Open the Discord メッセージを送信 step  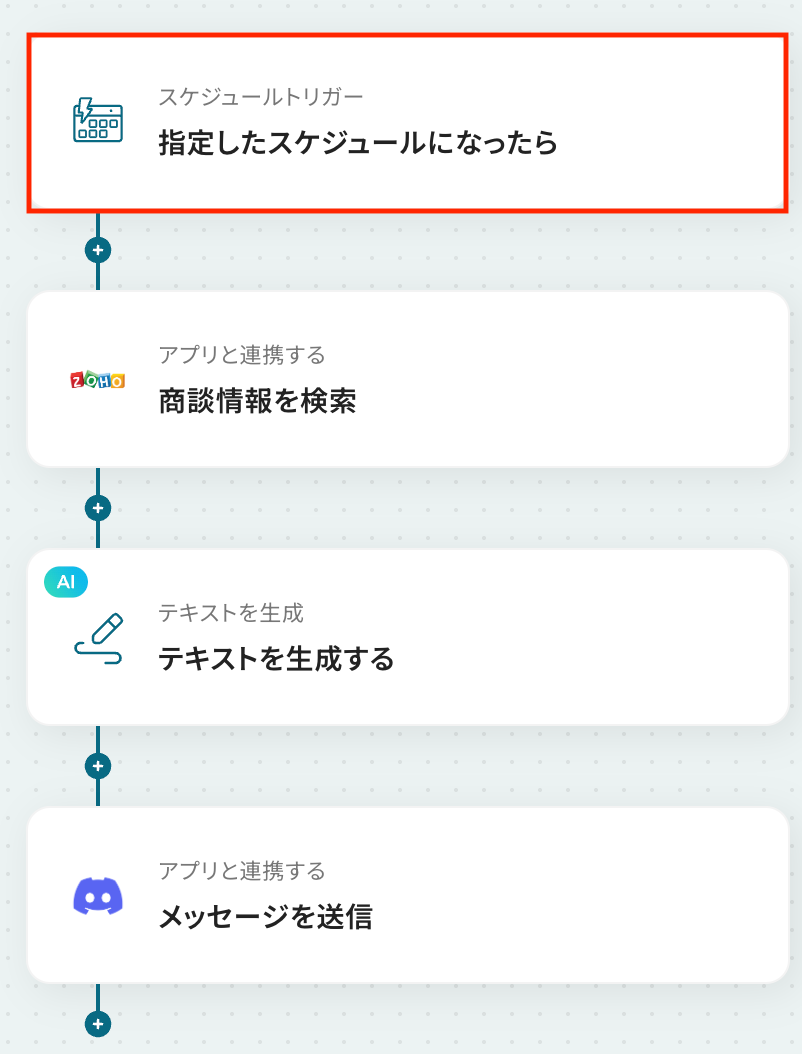pyautogui.click(x=406, y=895)
